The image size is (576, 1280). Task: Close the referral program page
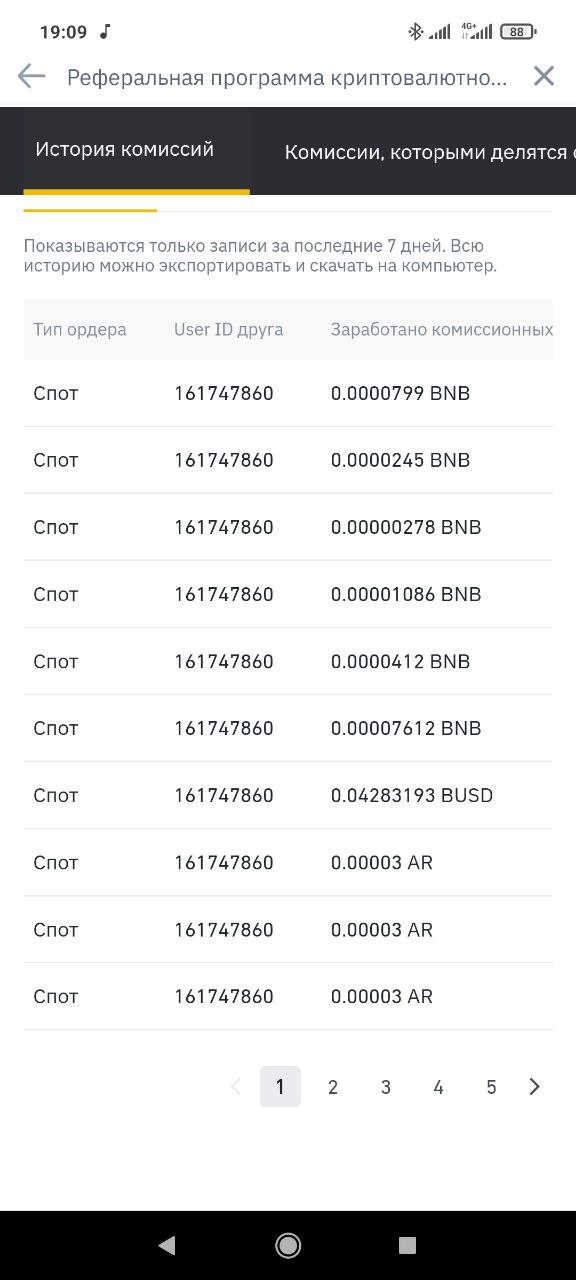(x=543, y=76)
